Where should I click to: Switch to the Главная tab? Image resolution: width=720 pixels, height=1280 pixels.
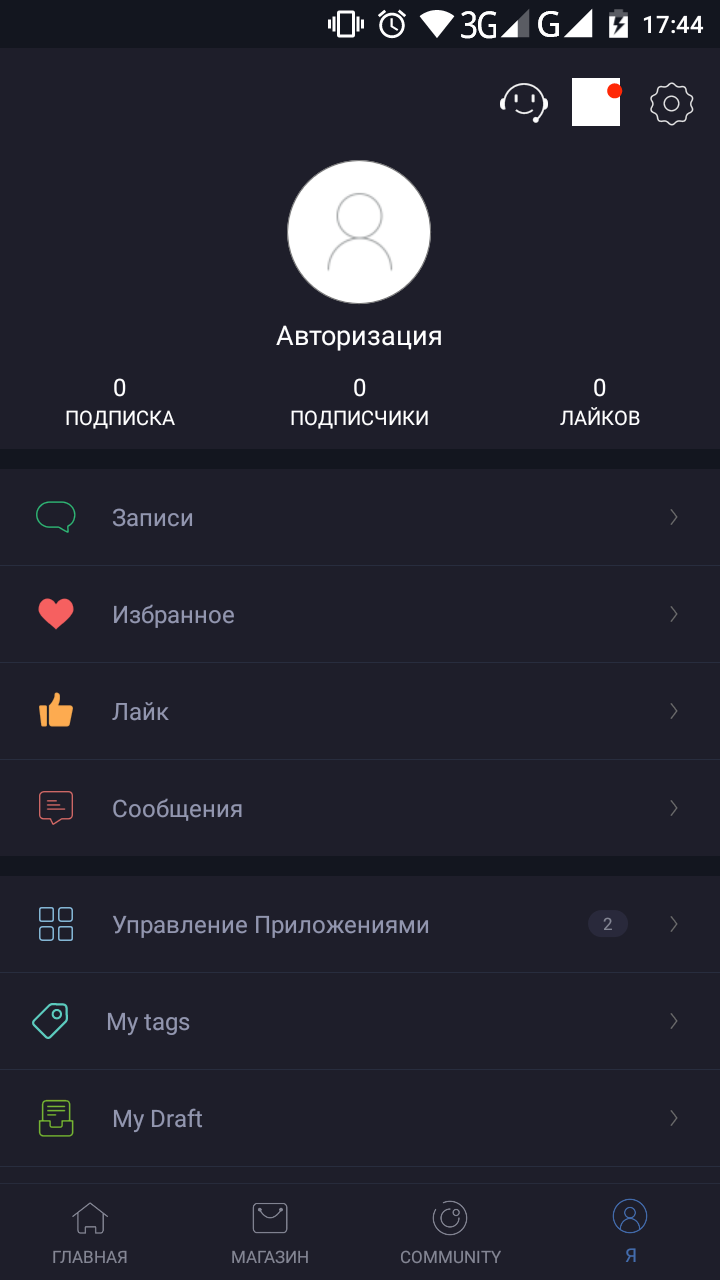[90, 1233]
